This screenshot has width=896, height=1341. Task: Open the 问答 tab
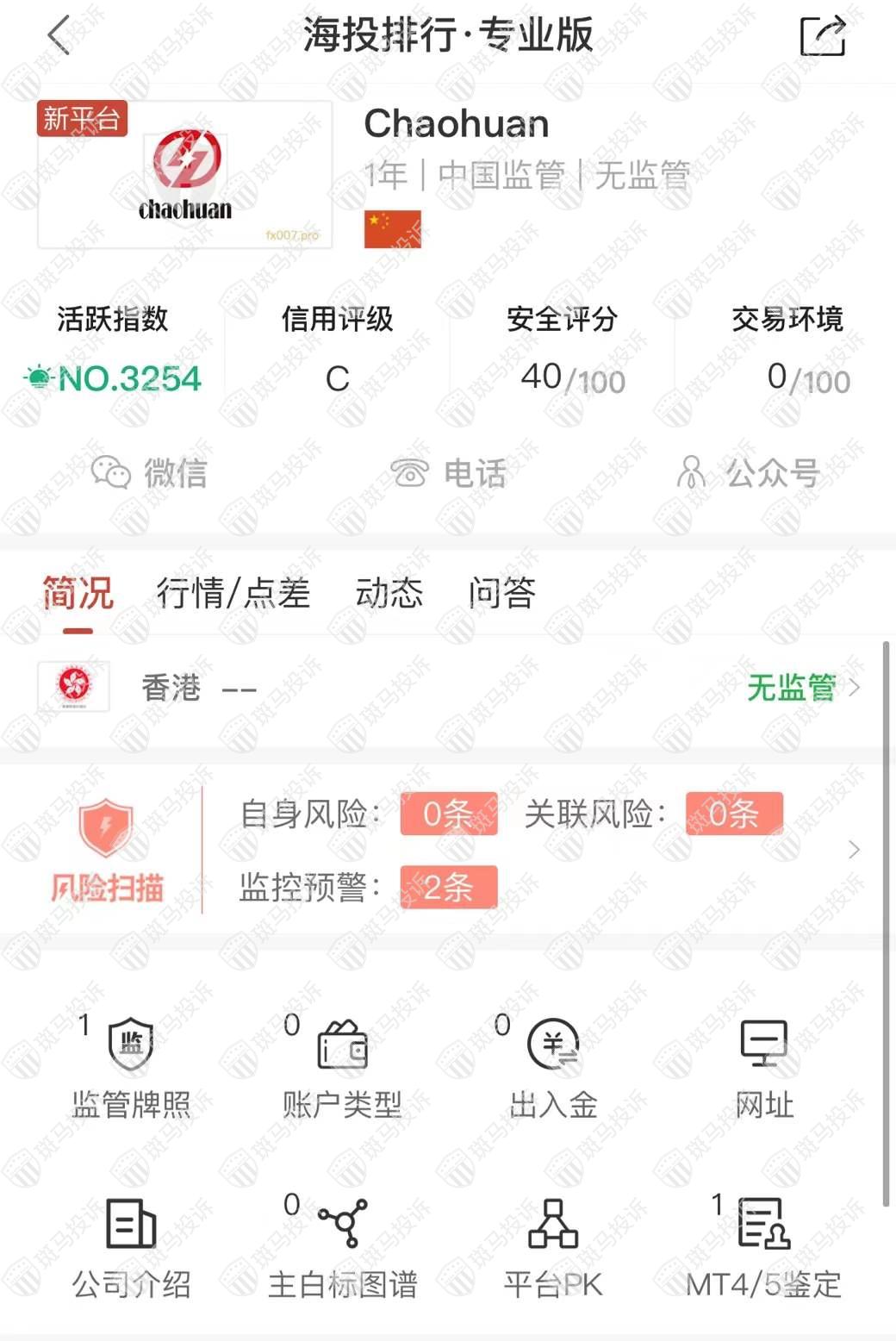pos(502,594)
